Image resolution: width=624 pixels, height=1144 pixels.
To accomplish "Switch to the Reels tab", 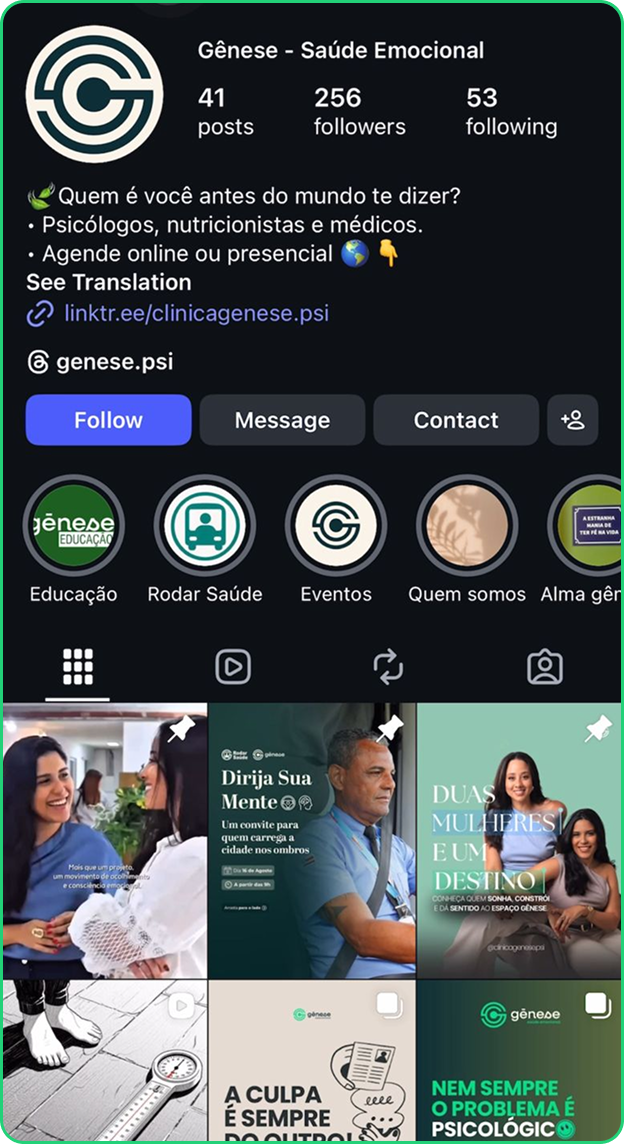I will coord(233,667).
